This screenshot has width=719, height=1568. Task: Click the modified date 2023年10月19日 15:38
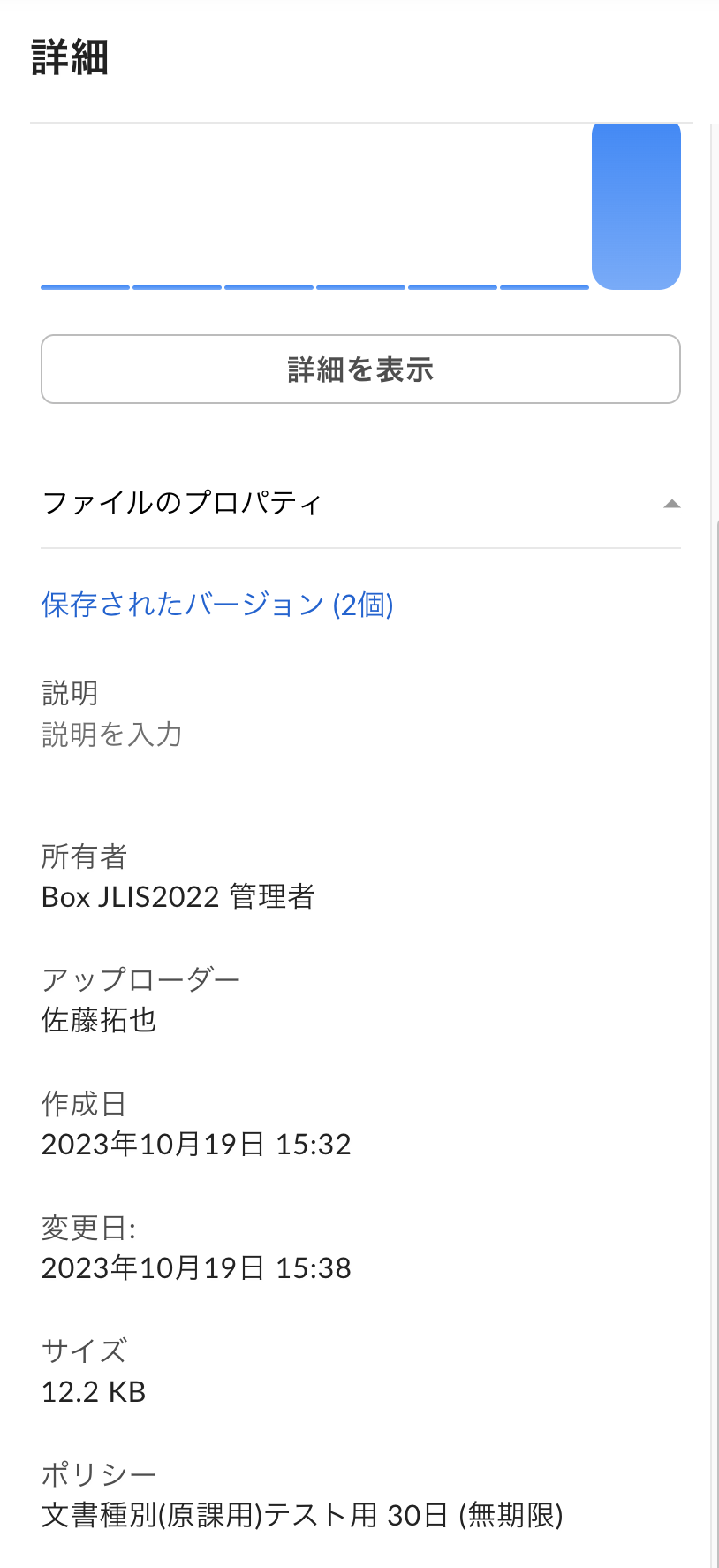point(196,1267)
